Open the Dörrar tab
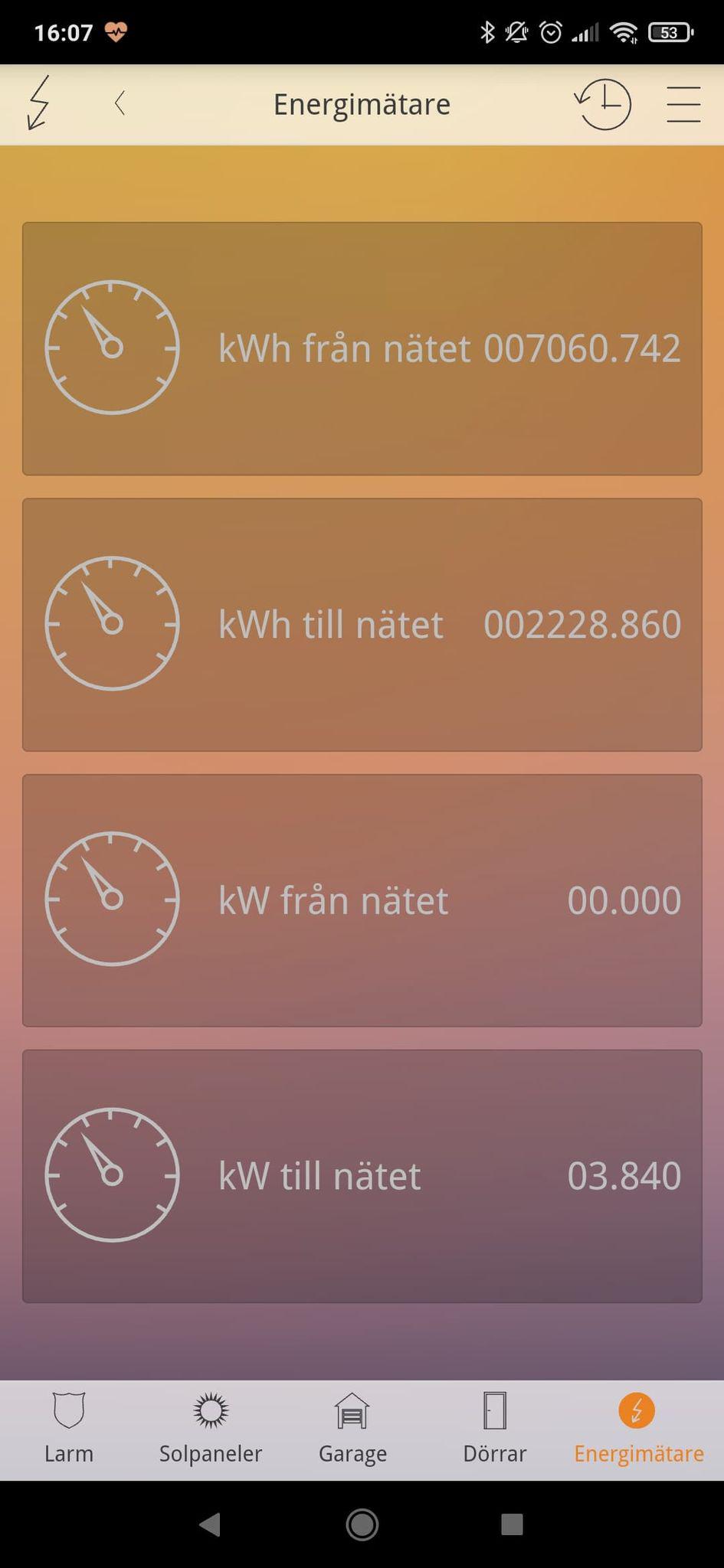 tap(495, 1429)
